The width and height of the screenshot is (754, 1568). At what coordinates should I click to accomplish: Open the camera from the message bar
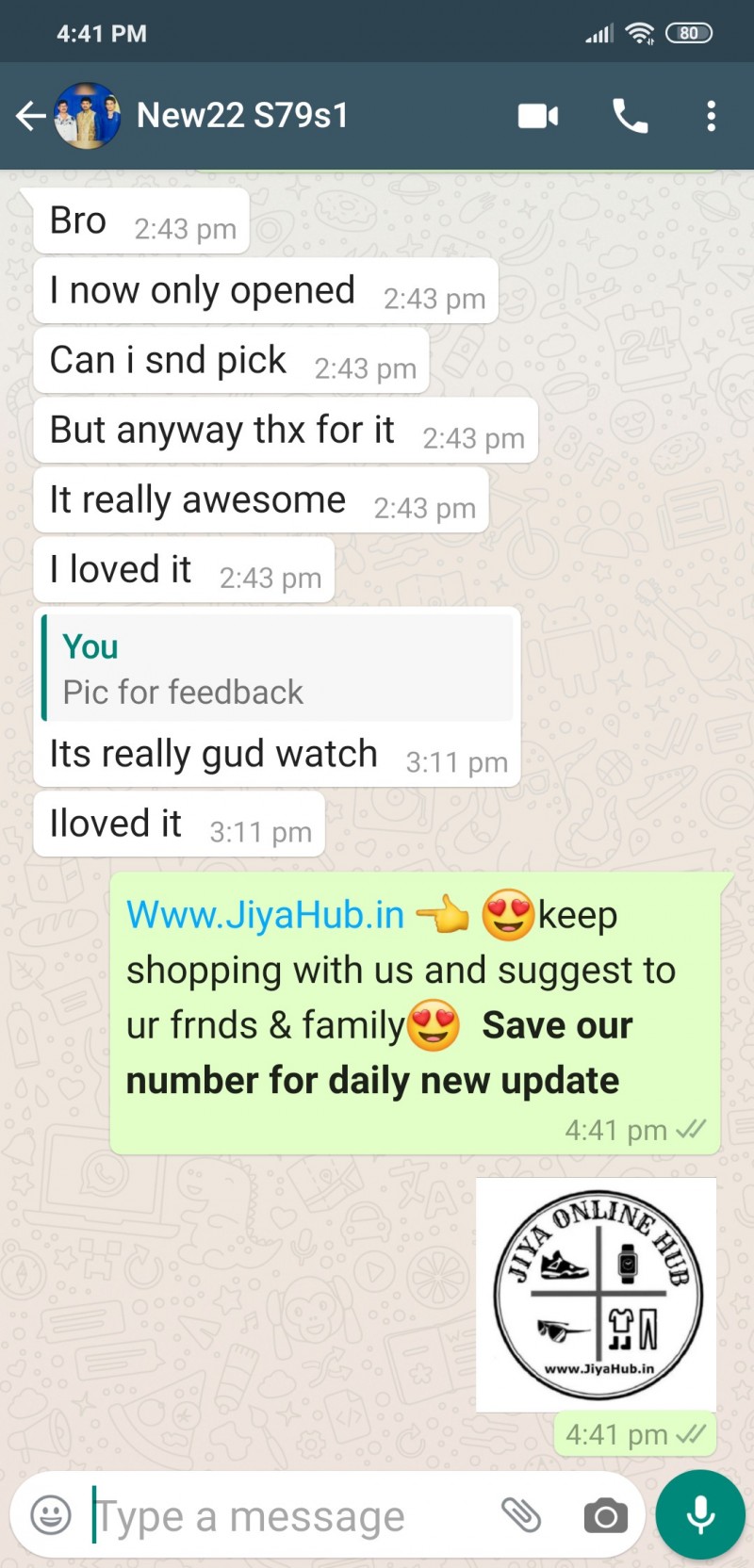click(x=605, y=1516)
